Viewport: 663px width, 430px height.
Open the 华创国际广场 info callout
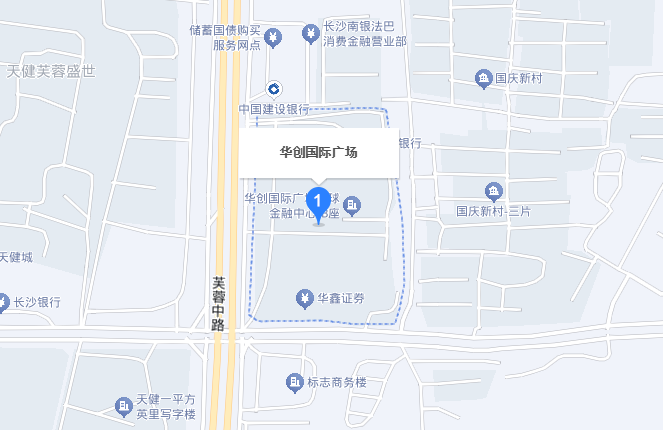[x=318, y=153]
